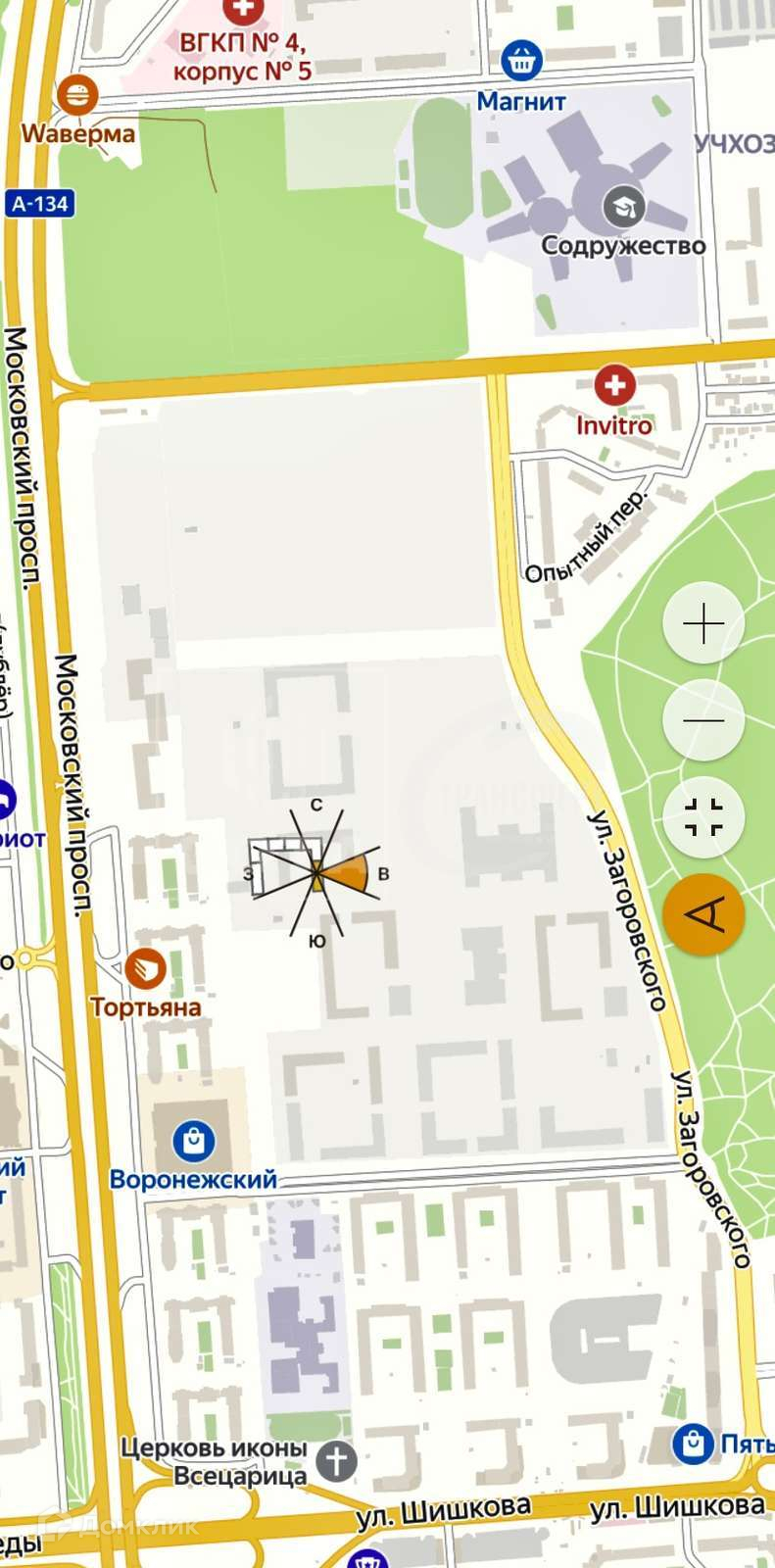Select the Waверма fast food marker
Image resolution: width=775 pixels, height=1568 pixels.
coord(76,96)
